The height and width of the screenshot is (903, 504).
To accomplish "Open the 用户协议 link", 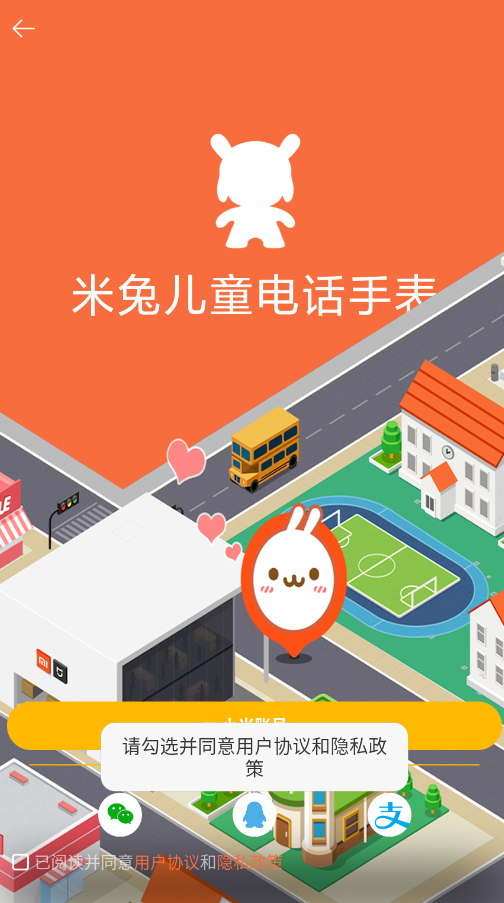I will [166, 862].
